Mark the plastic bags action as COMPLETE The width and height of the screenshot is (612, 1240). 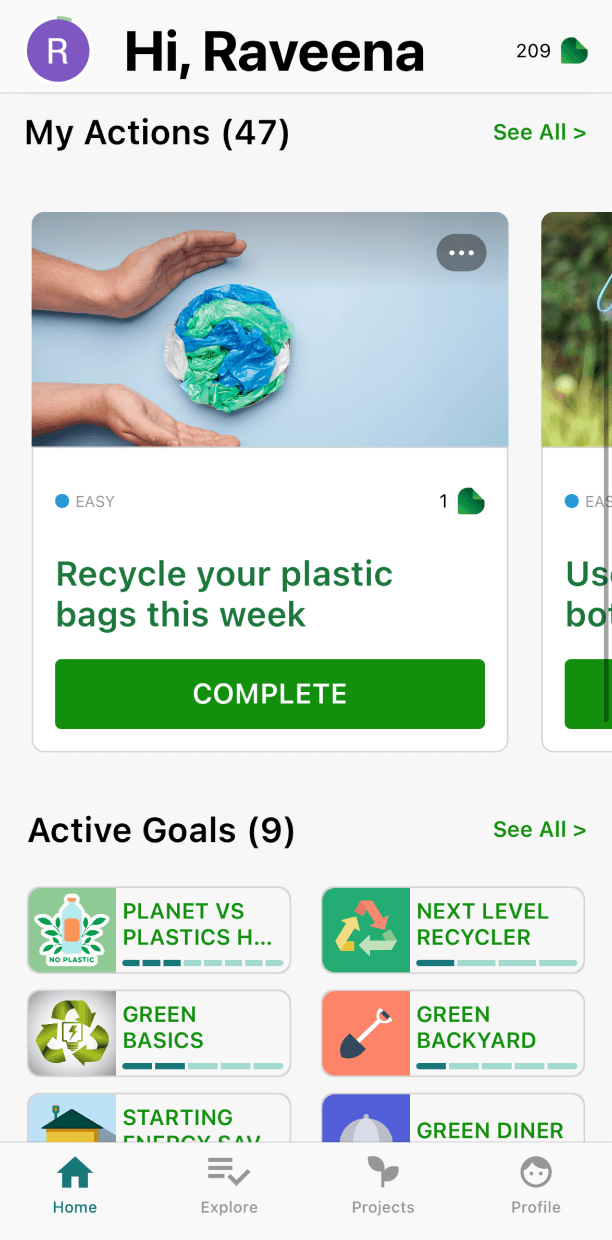point(270,694)
